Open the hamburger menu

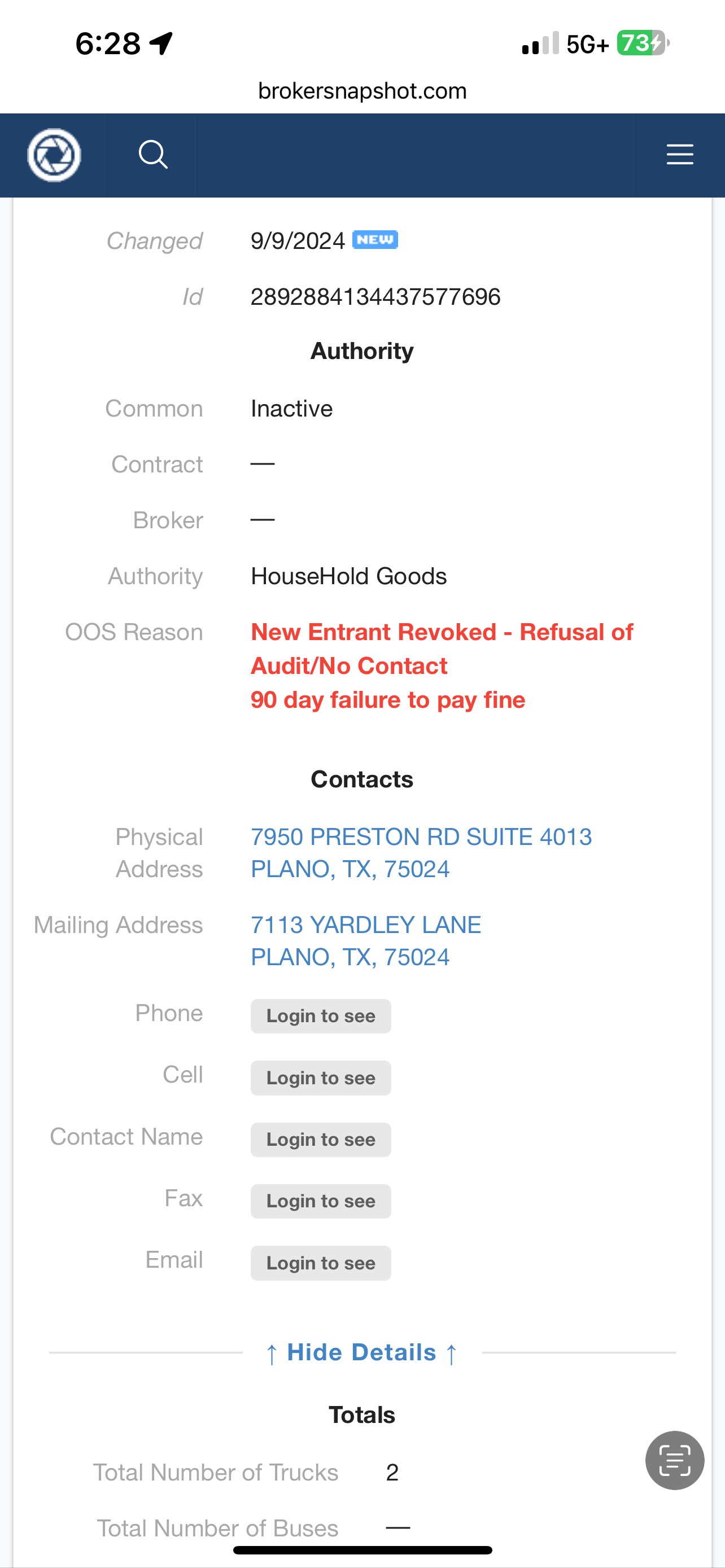[x=679, y=155]
